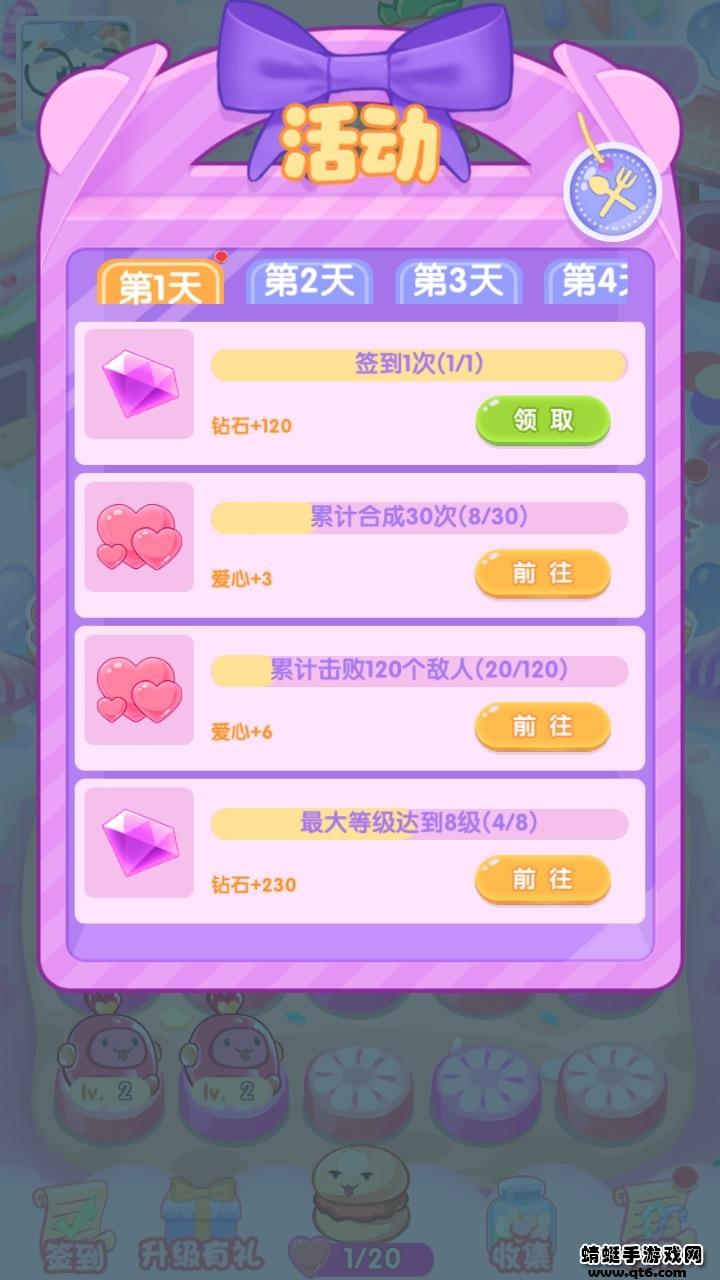Tap 前往 for 累计合成30次 task

coord(542,573)
